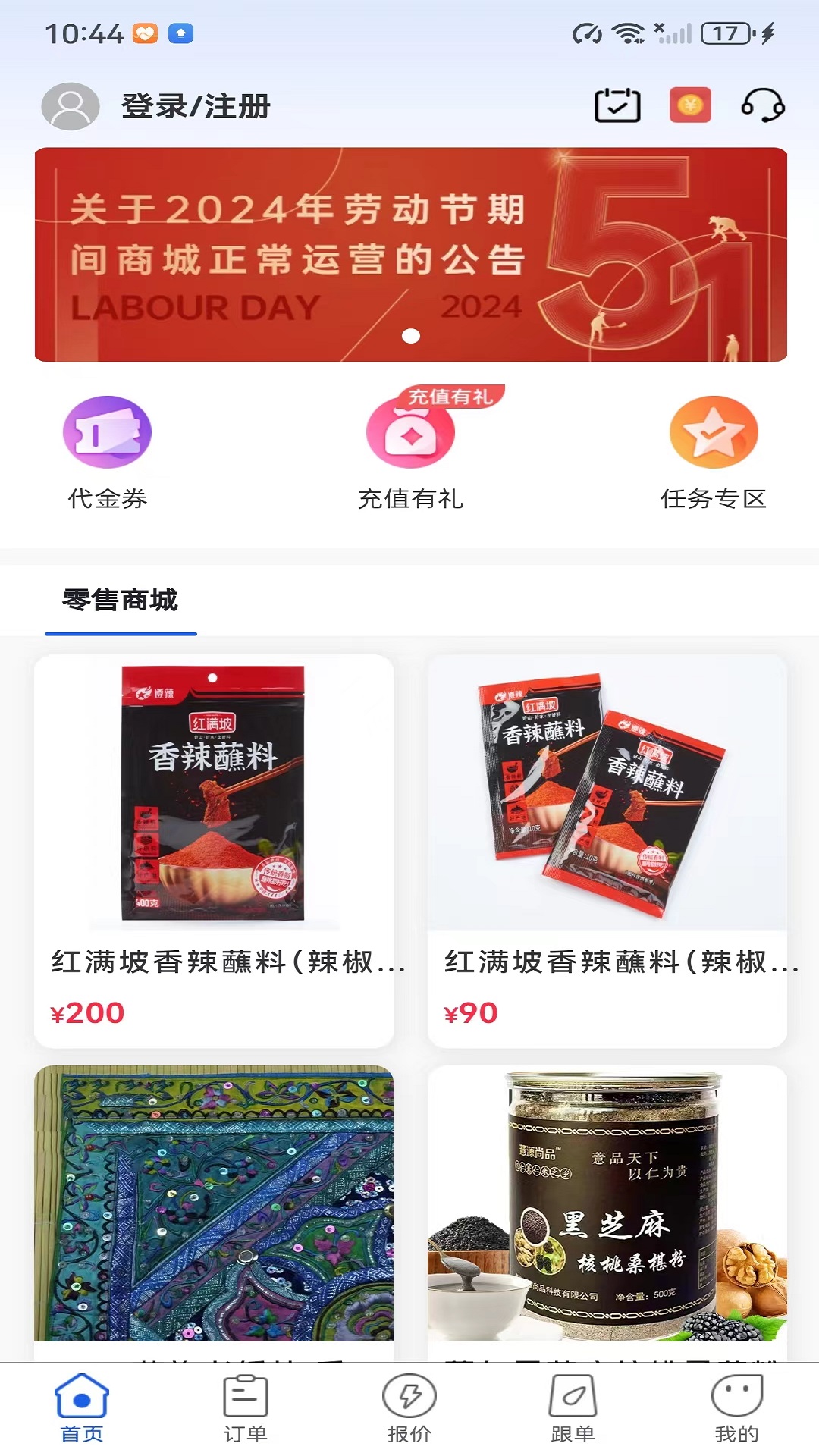Image resolution: width=819 pixels, height=1456 pixels.
Task: Open the embroidered textile product card
Action: point(213,1206)
